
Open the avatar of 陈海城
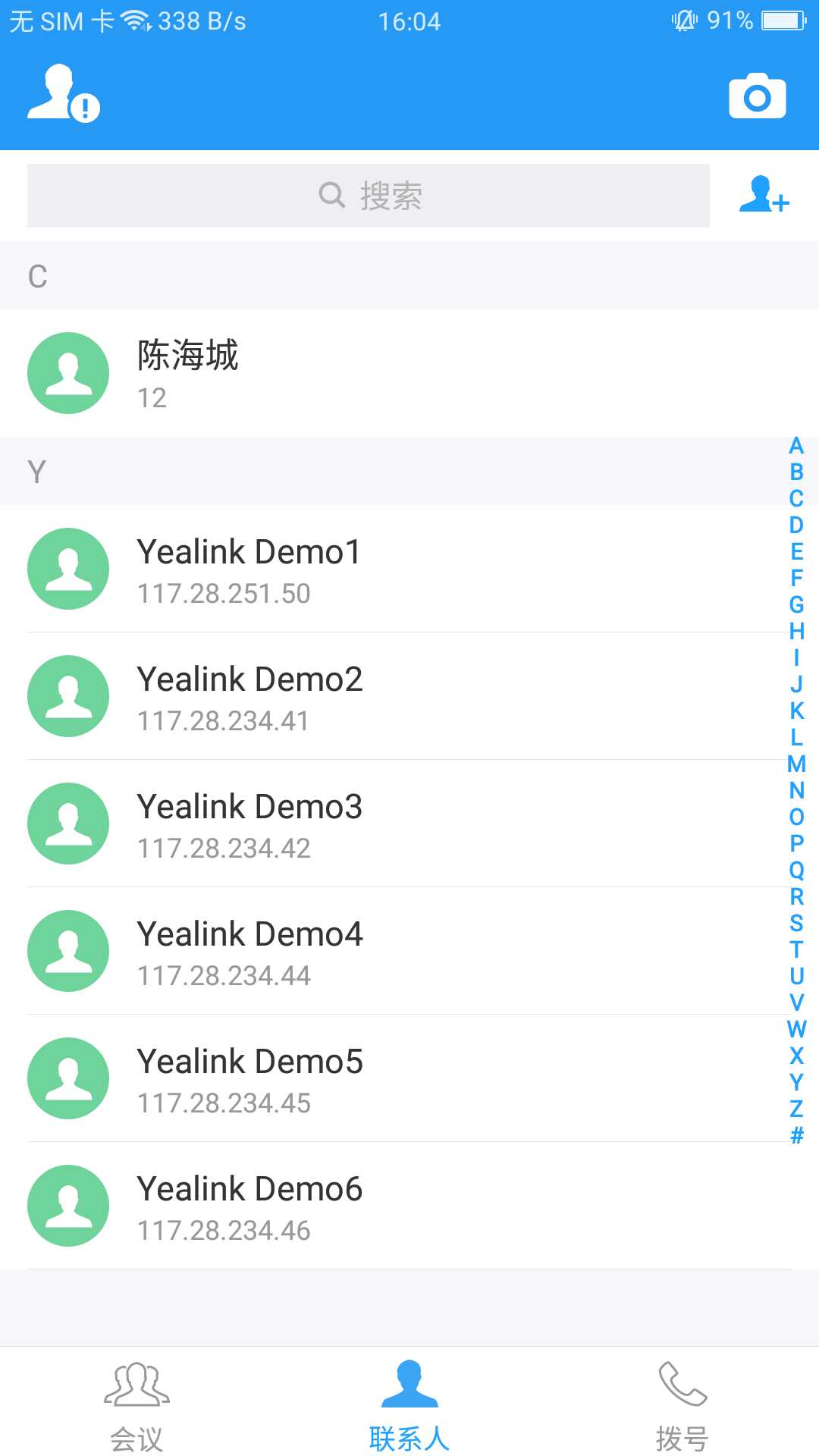point(68,372)
